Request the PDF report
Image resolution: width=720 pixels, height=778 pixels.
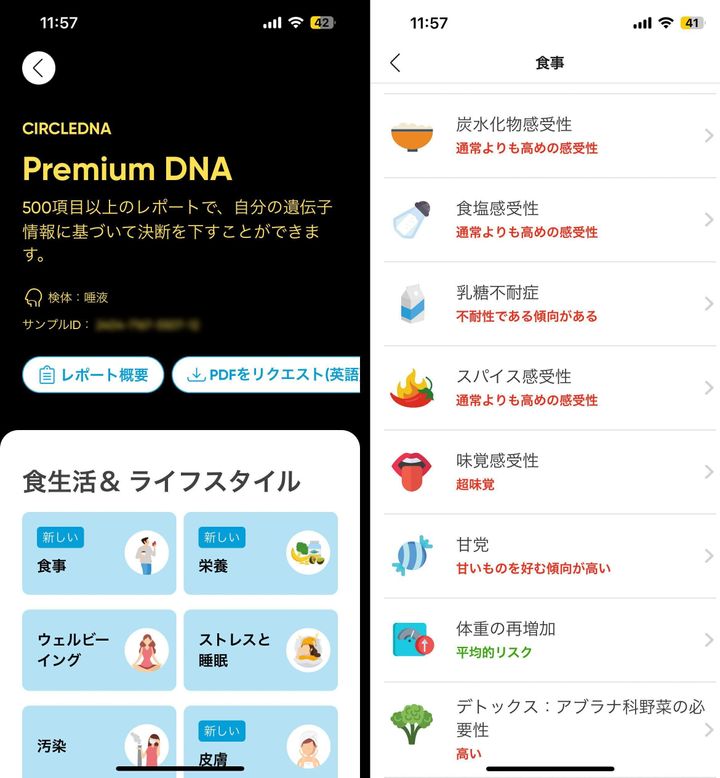pyautogui.click(x=270, y=375)
